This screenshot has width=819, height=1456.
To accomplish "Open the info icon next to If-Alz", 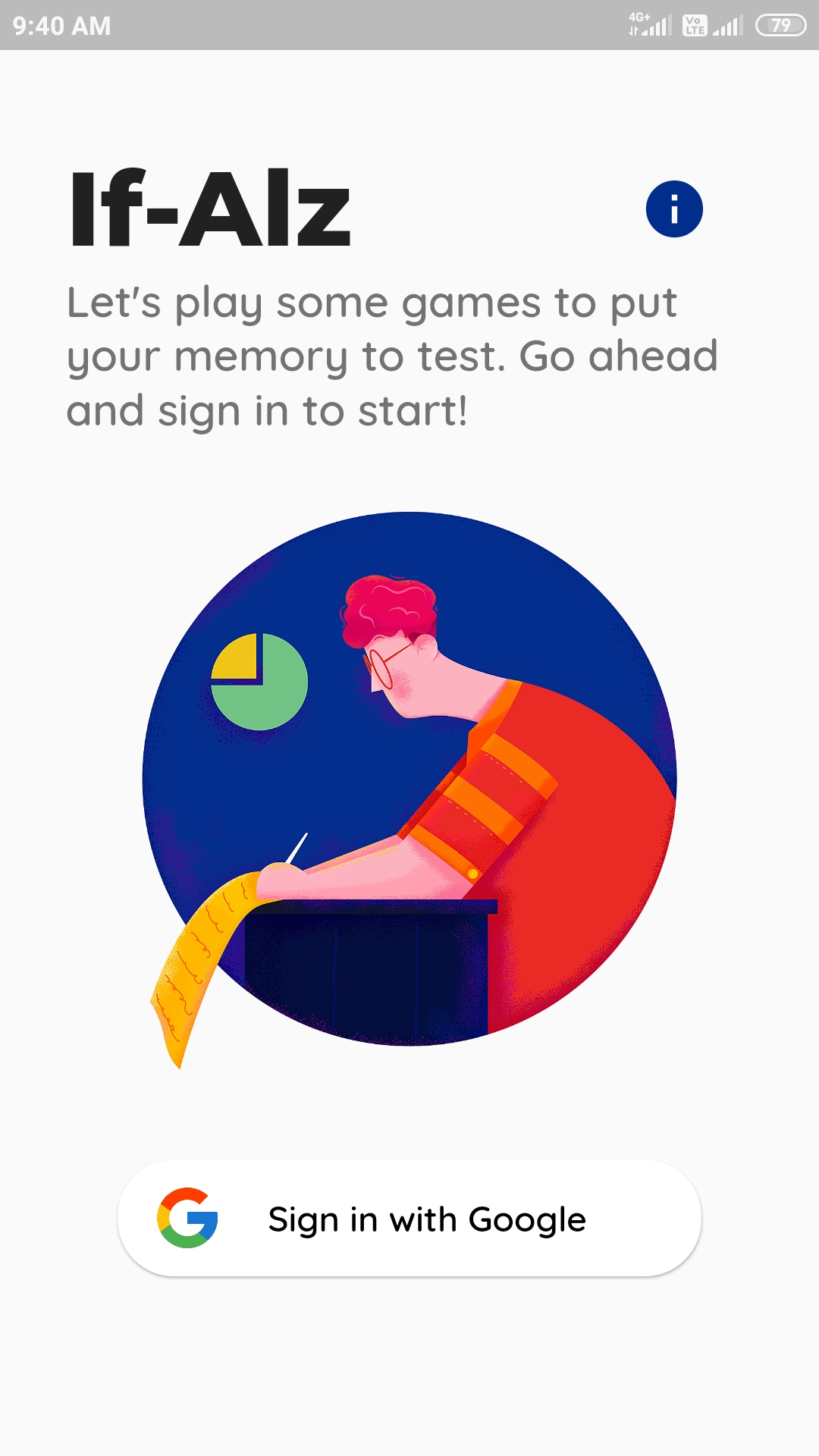I will (x=674, y=209).
